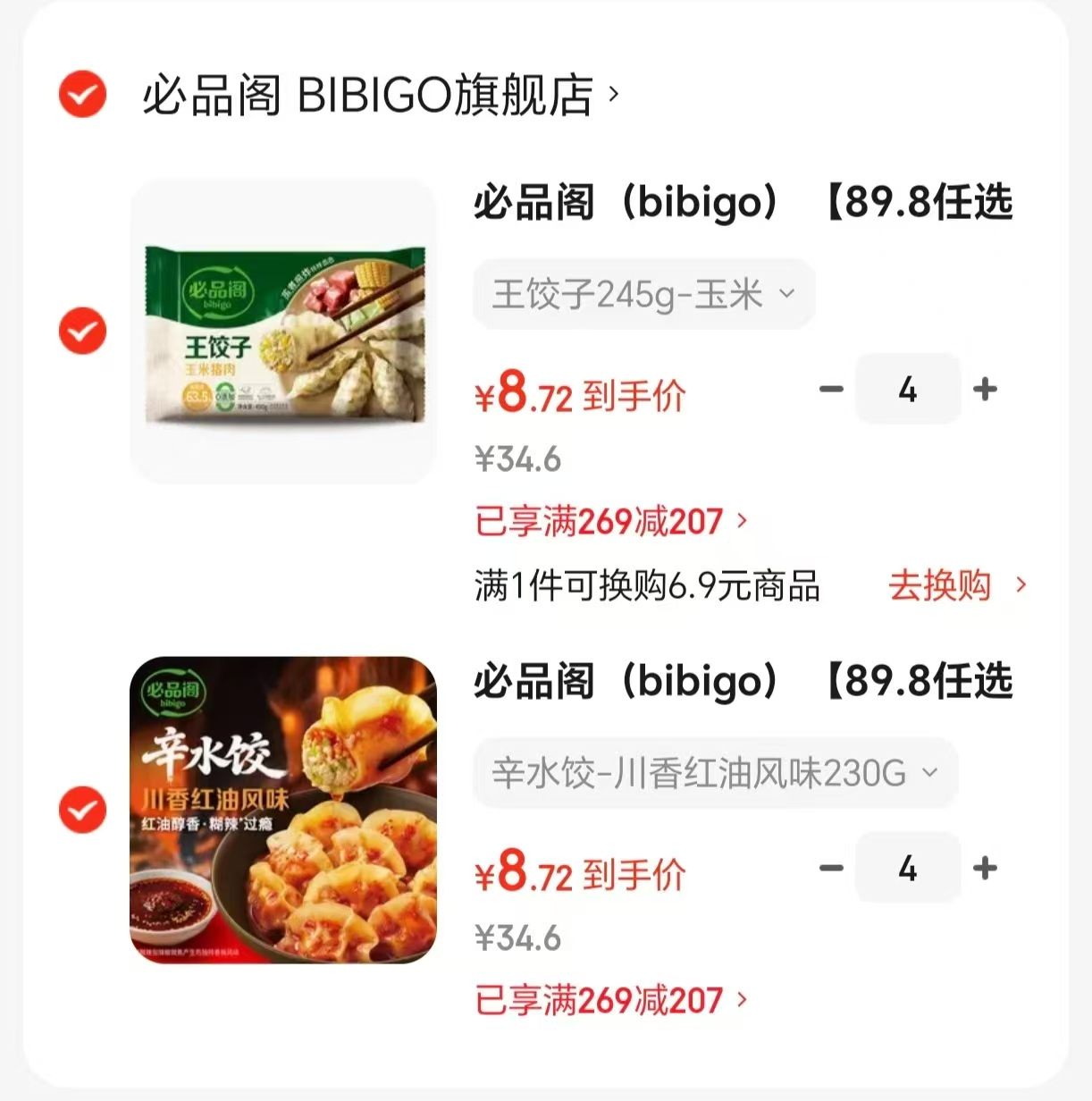1092x1101 pixels.
Task: Change the 辛水饺-川香红油风味230G variant dropdown
Action: click(x=716, y=773)
